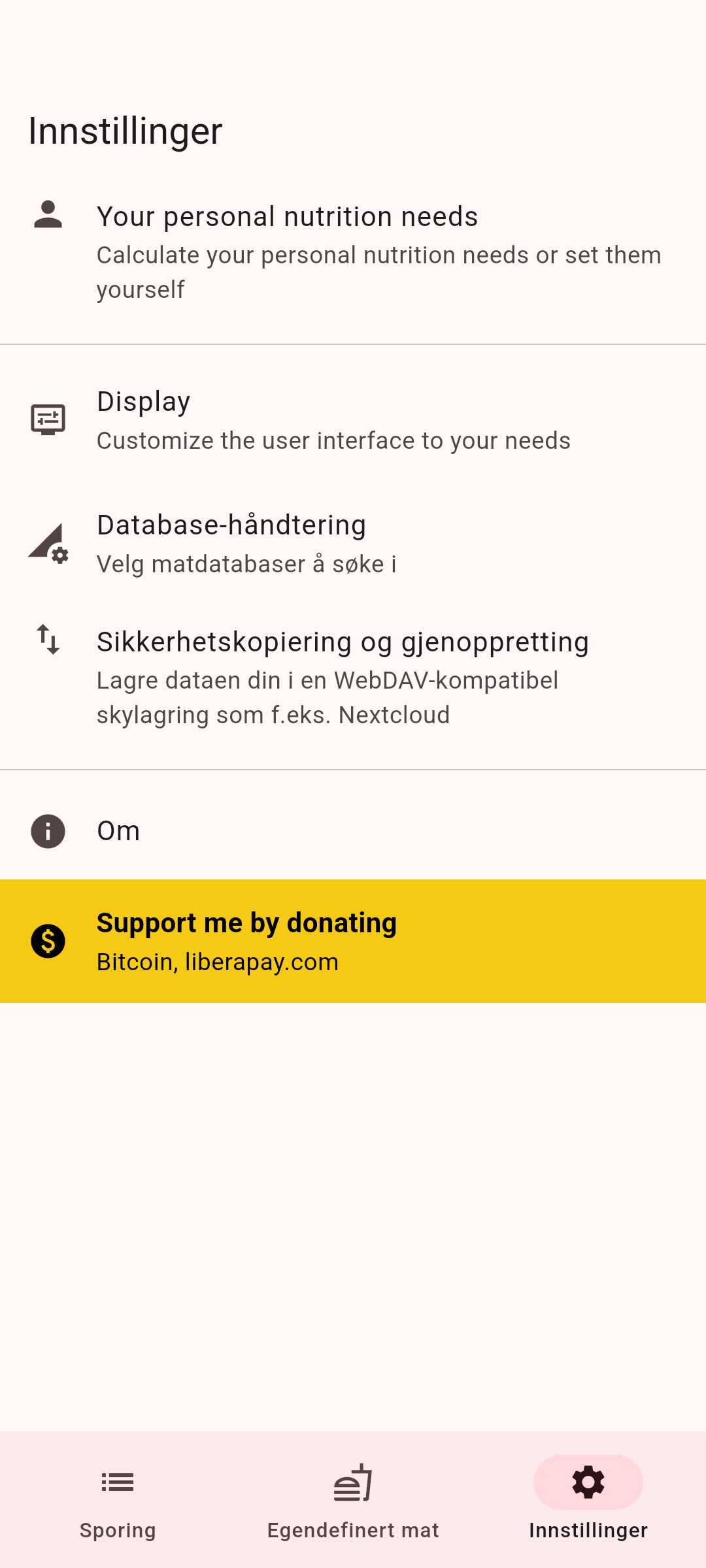Open the Display settings row
The image size is (706, 1568).
353,420
